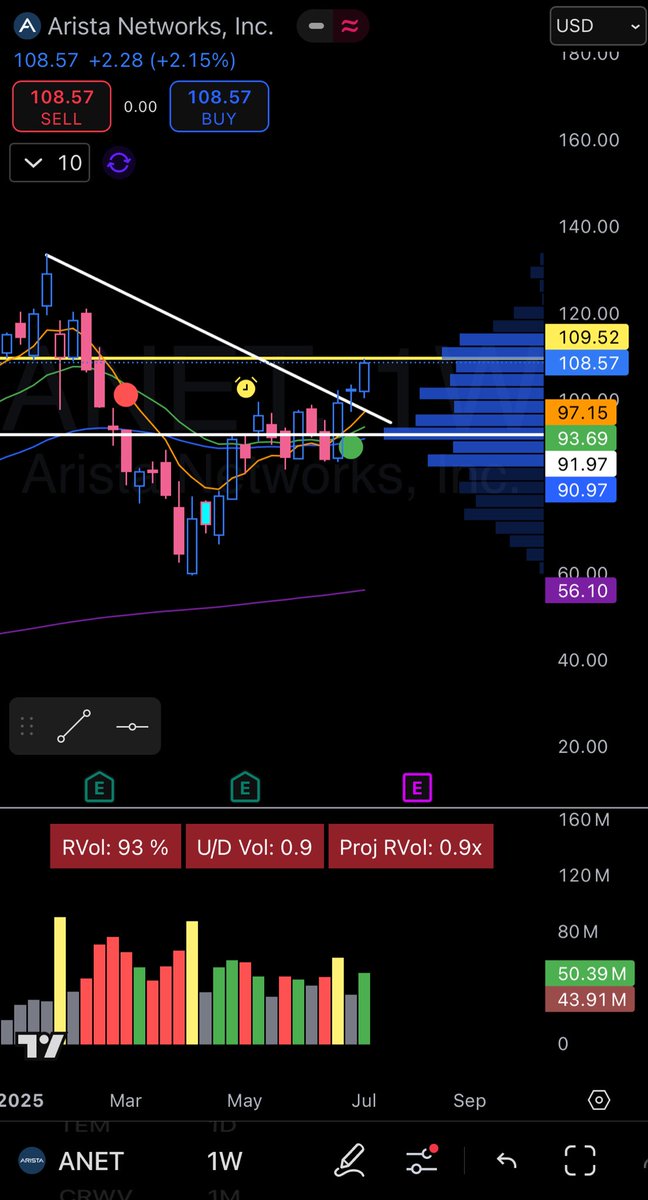Change the 1W chart interval
The width and height of the screenshot is (648, 1200).
point(224,1161)
